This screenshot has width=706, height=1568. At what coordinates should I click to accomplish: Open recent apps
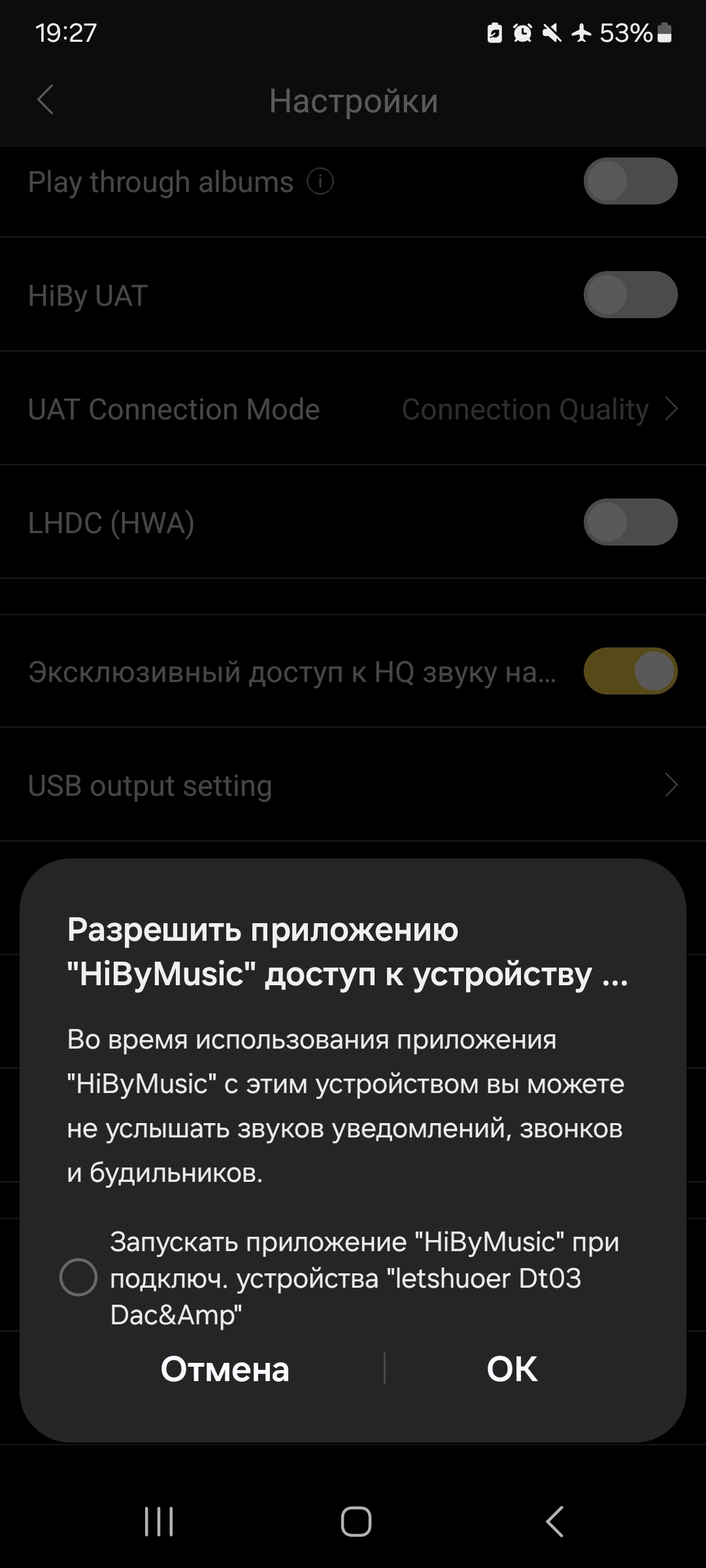pyautogui.click(x=159, y=1522)
